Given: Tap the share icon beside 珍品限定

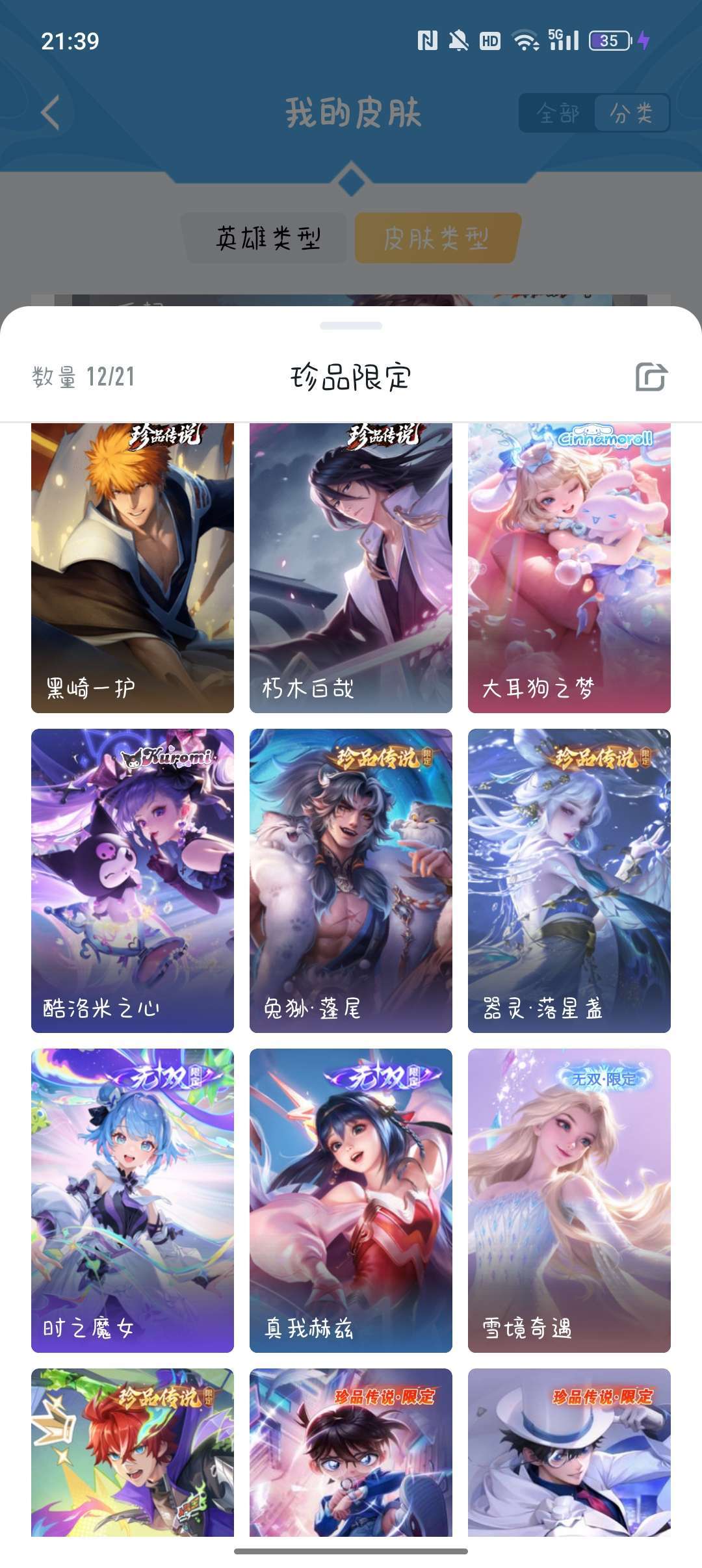Looking at the screenshot, I should tap(651, 377).
